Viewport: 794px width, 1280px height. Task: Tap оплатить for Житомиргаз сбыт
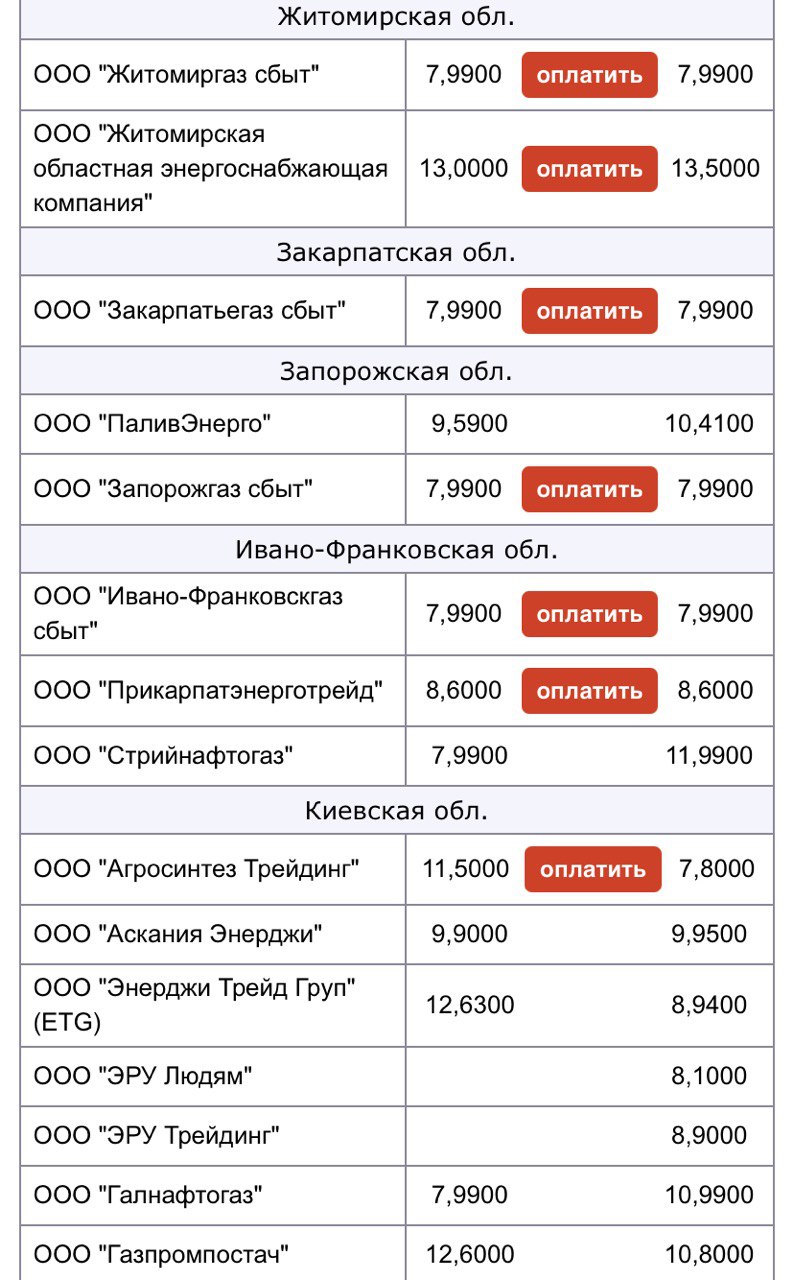tap(589, 75)
